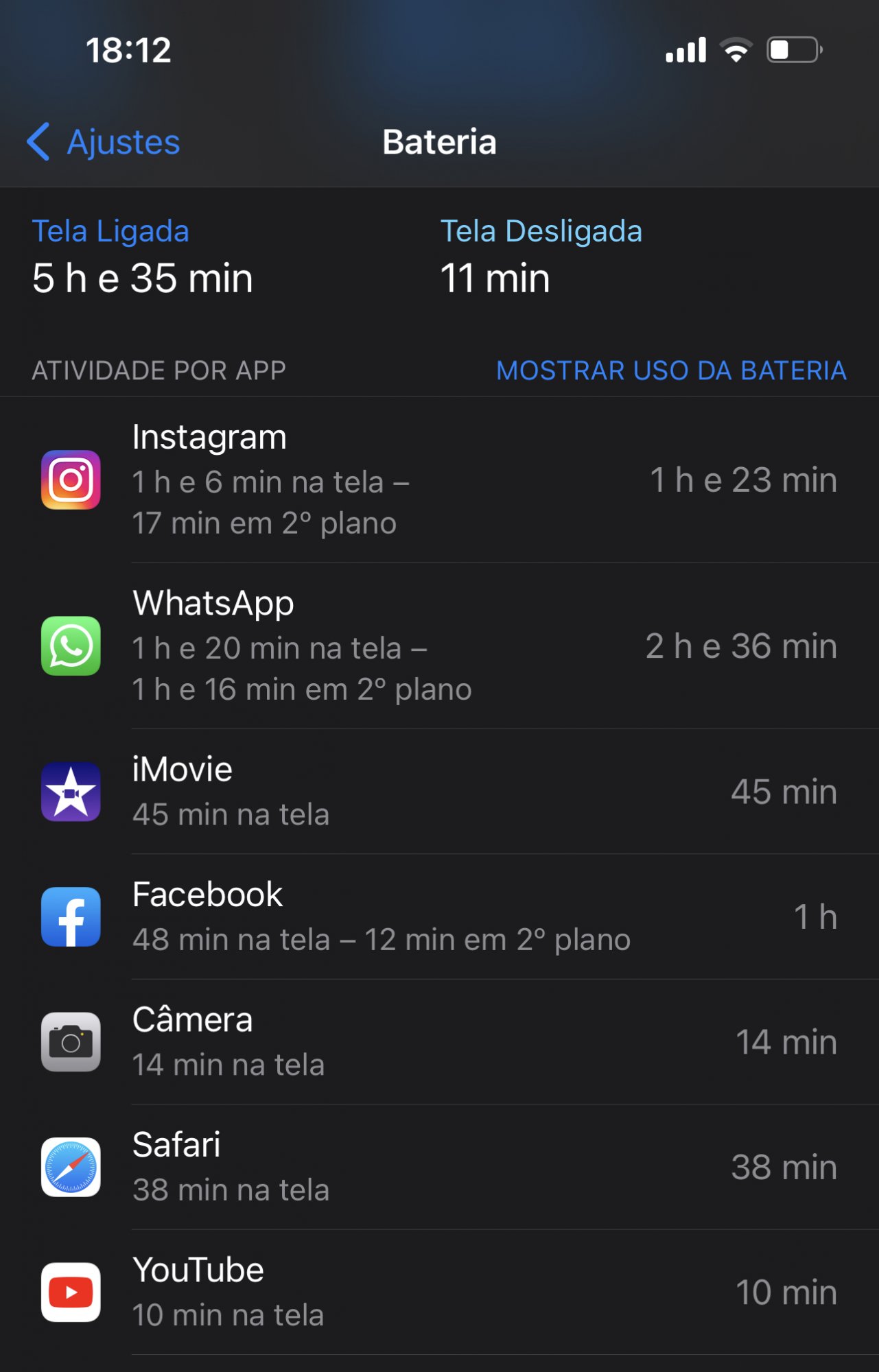Select the iMovie activity row
This screenshot has height=1372, width=879.
pyautogui.click(x=439, y=792)
